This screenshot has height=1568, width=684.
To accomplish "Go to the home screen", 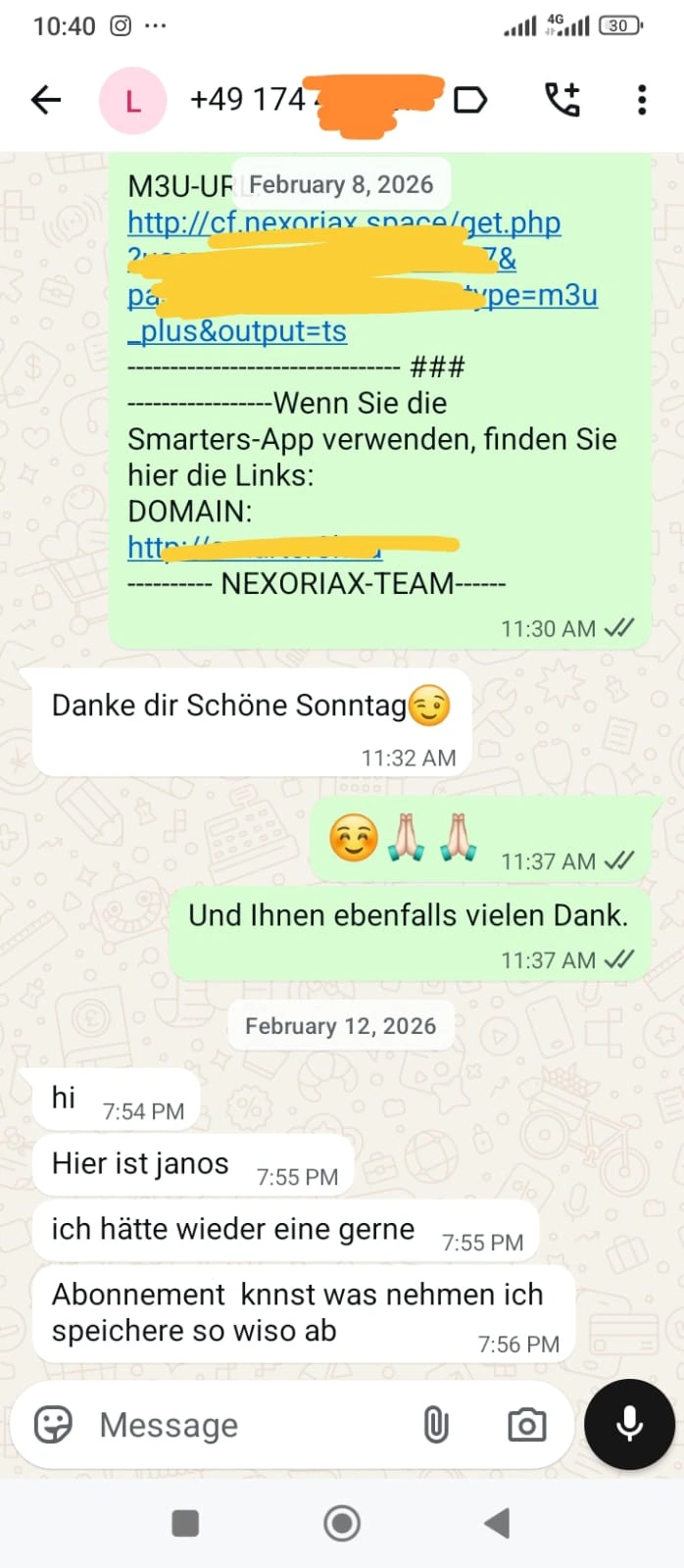I will coord(342,1523).
